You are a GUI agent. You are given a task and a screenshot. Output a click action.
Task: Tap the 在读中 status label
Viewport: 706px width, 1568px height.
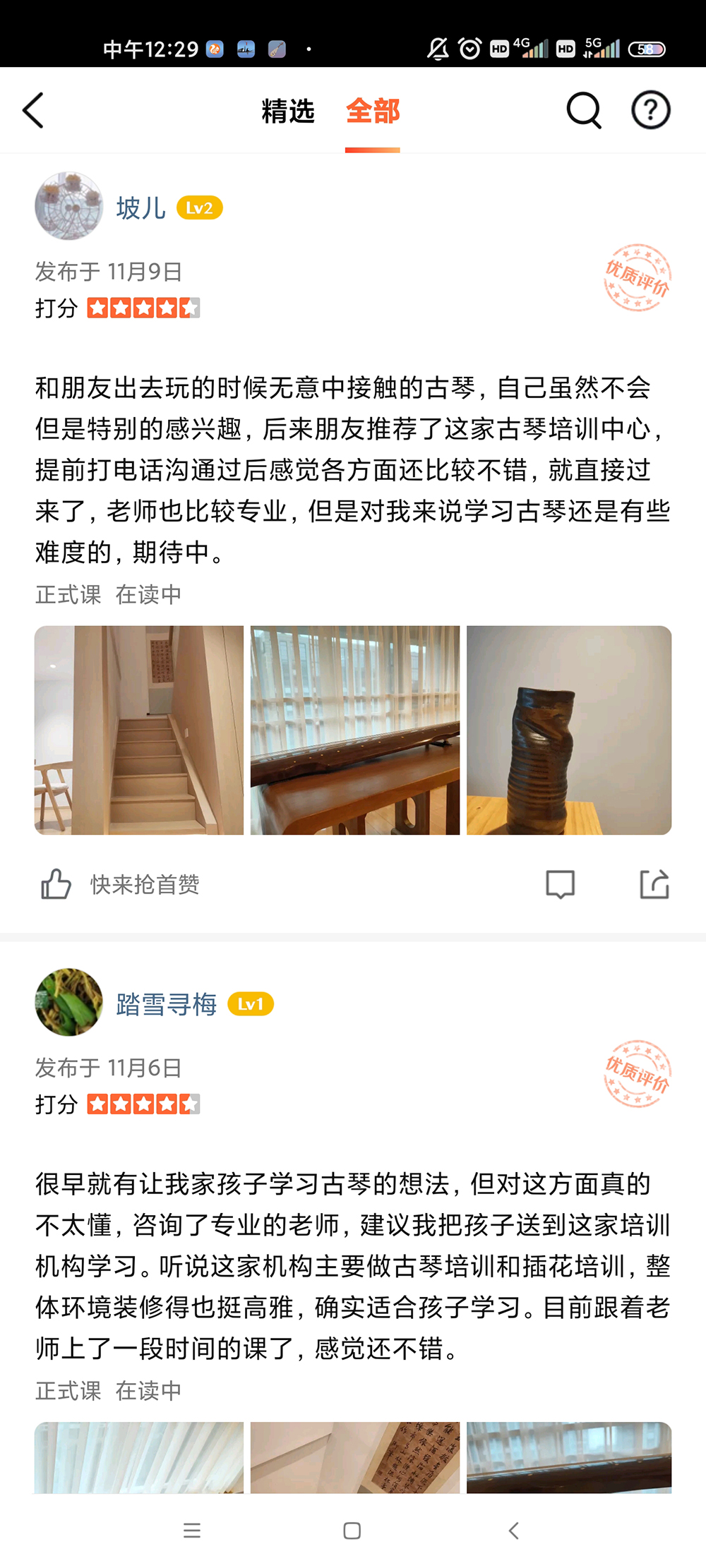click(x=148, y=595)
